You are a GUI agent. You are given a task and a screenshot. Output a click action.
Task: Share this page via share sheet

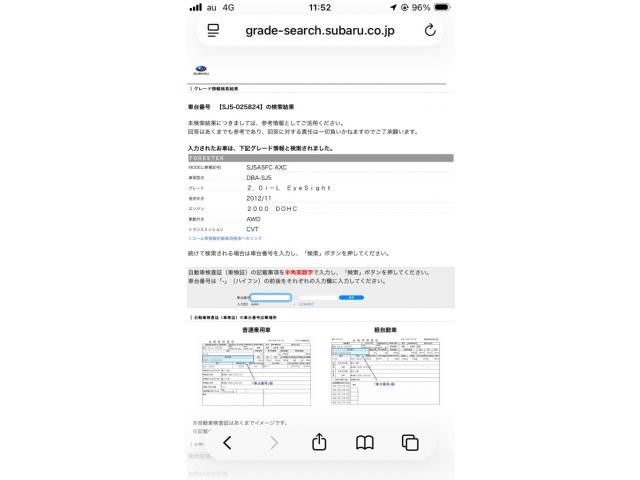[x=320, y=442]
